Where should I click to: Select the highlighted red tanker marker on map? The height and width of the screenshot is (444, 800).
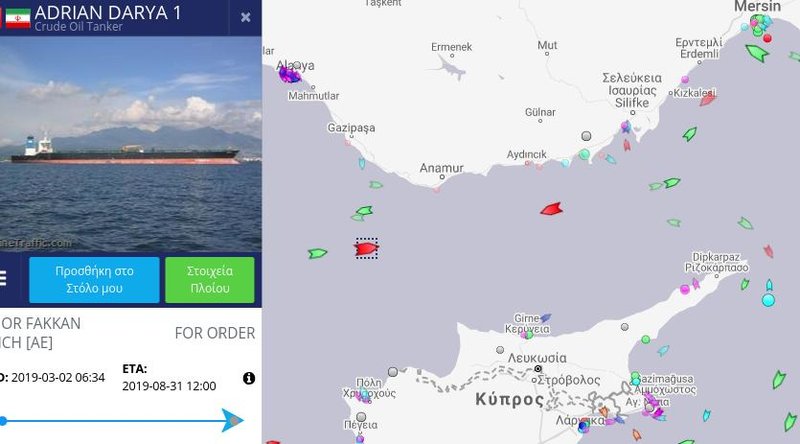coord(367,248)
